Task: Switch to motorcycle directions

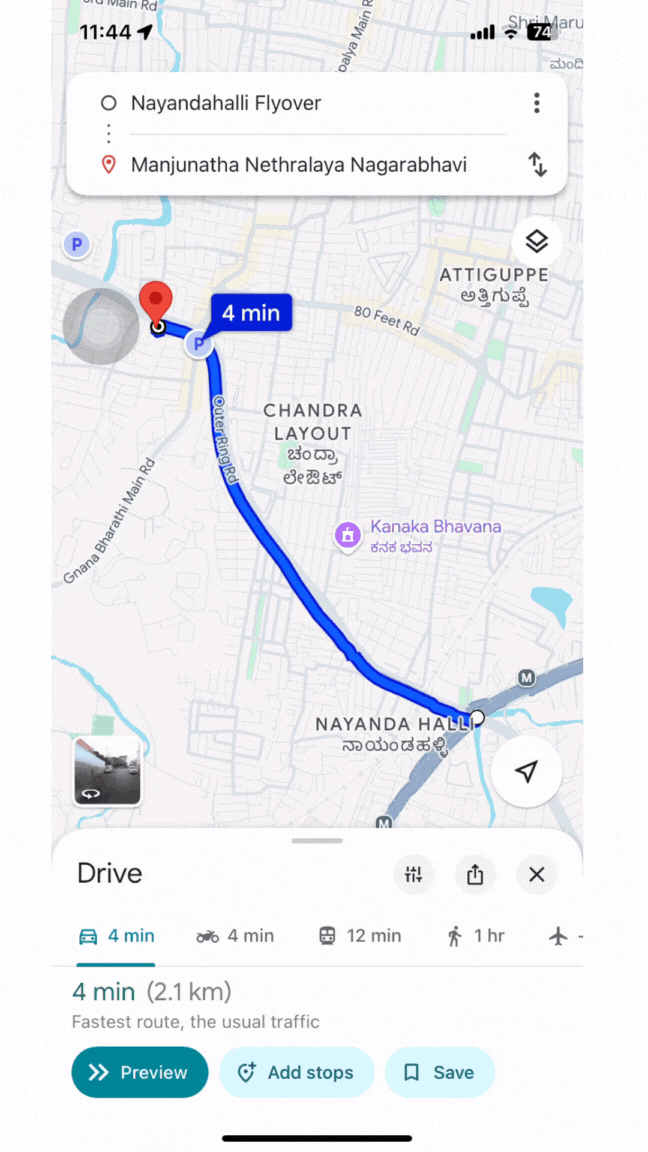Action: (x=235, y=936)
